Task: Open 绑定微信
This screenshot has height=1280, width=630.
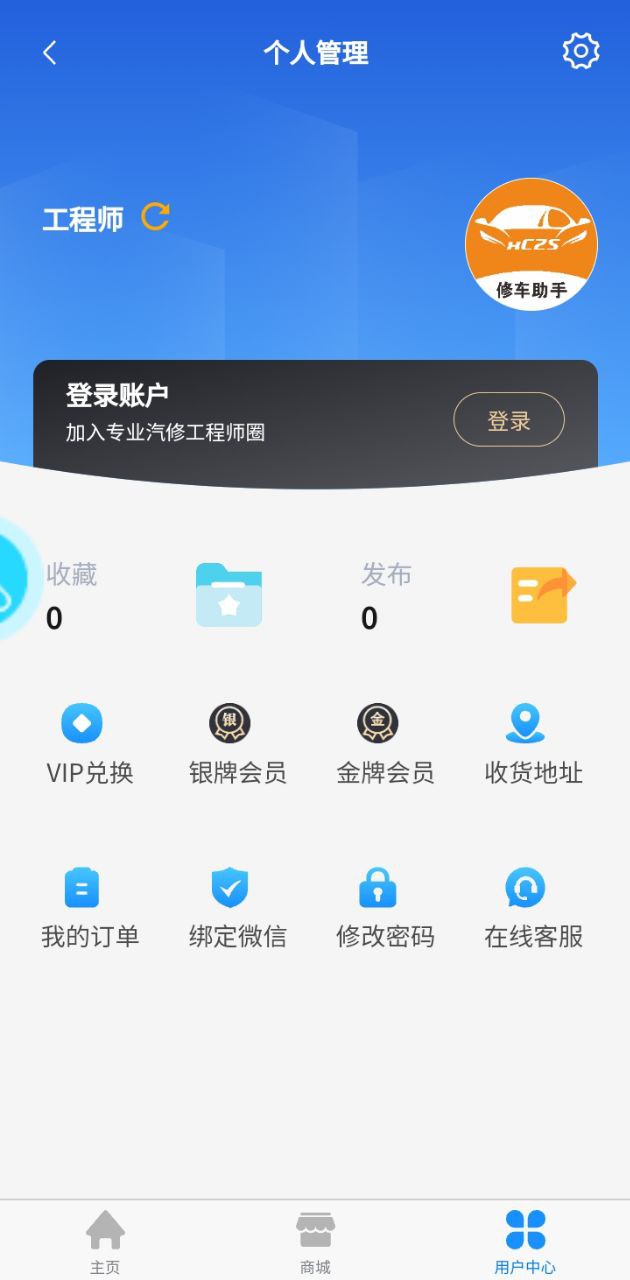Action: tap(238, 908)
